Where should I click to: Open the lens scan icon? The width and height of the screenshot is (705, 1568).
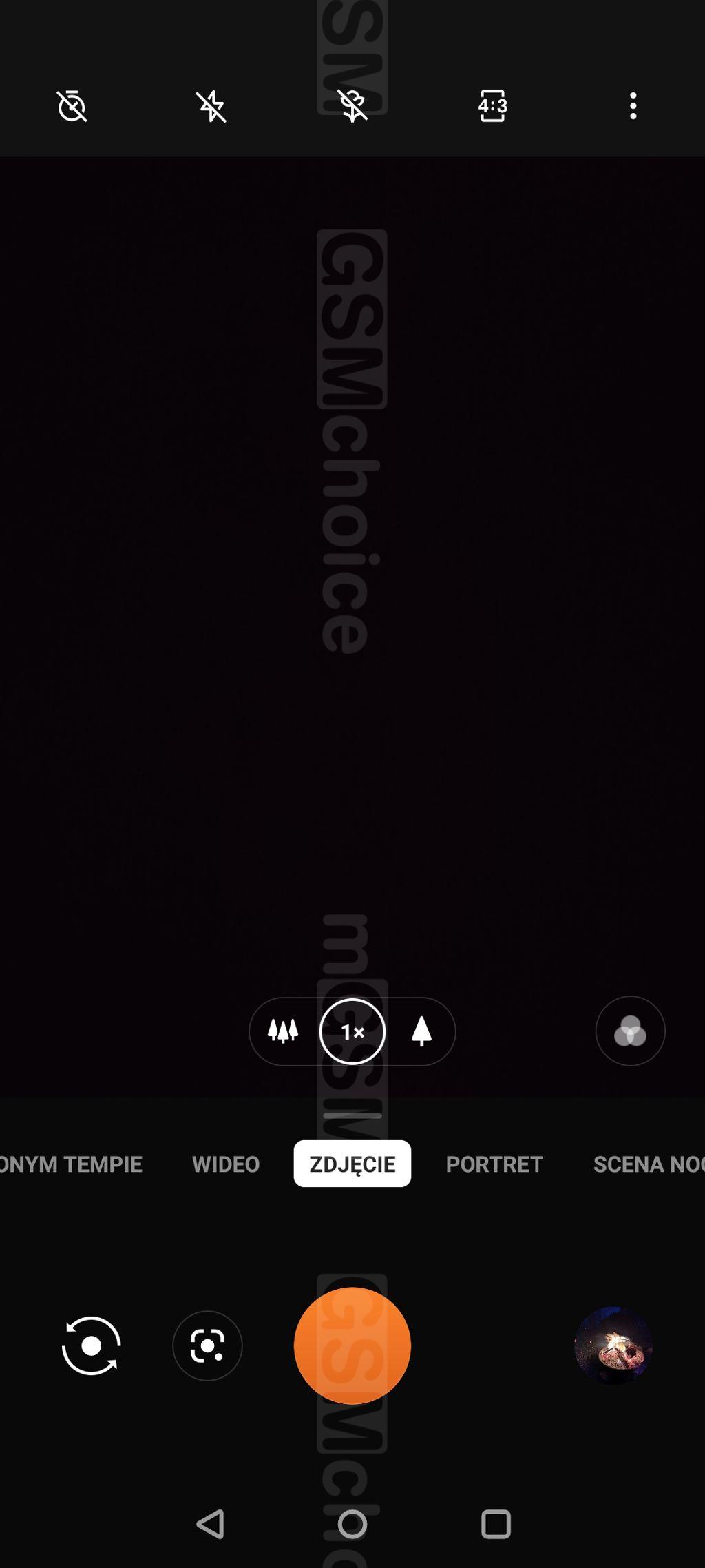pyautogui.click(x=207, y=1345)
